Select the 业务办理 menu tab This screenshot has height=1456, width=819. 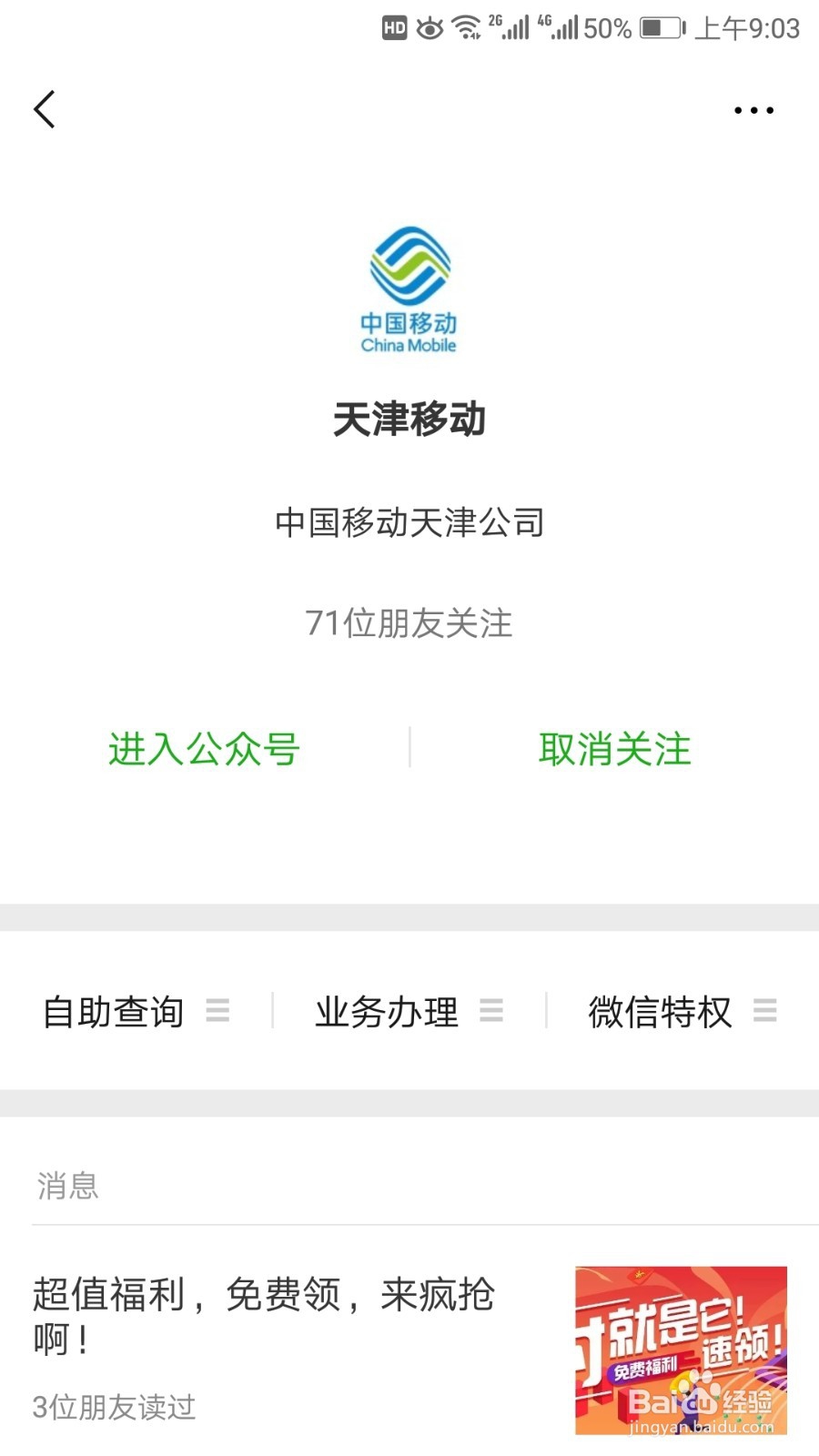pyautogui.click(x=387, y=1011)
